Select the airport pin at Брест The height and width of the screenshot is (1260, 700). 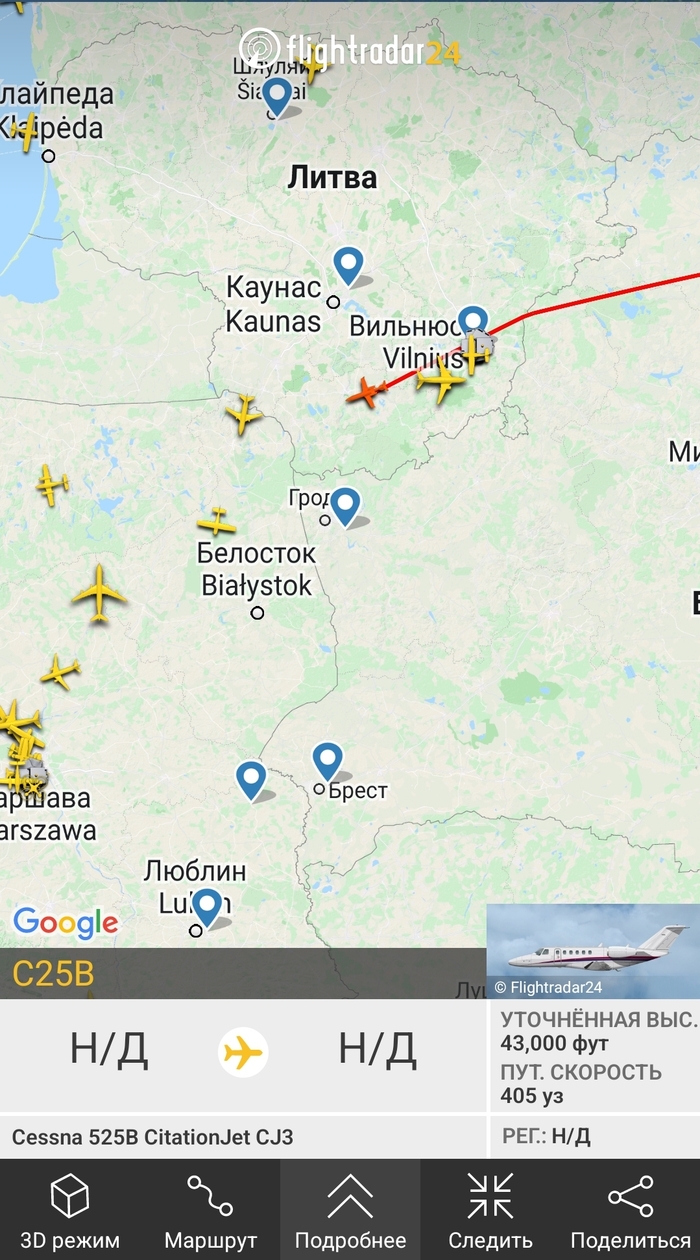click(327, 760)
